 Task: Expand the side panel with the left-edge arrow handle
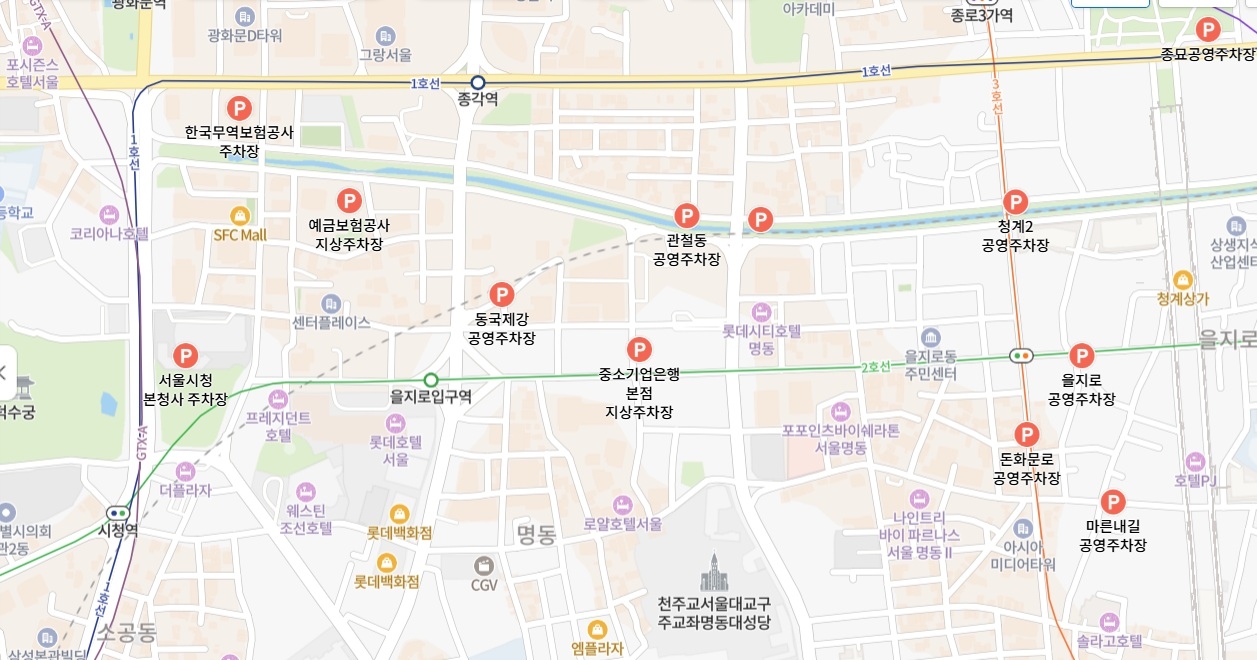tap(5, 373)
